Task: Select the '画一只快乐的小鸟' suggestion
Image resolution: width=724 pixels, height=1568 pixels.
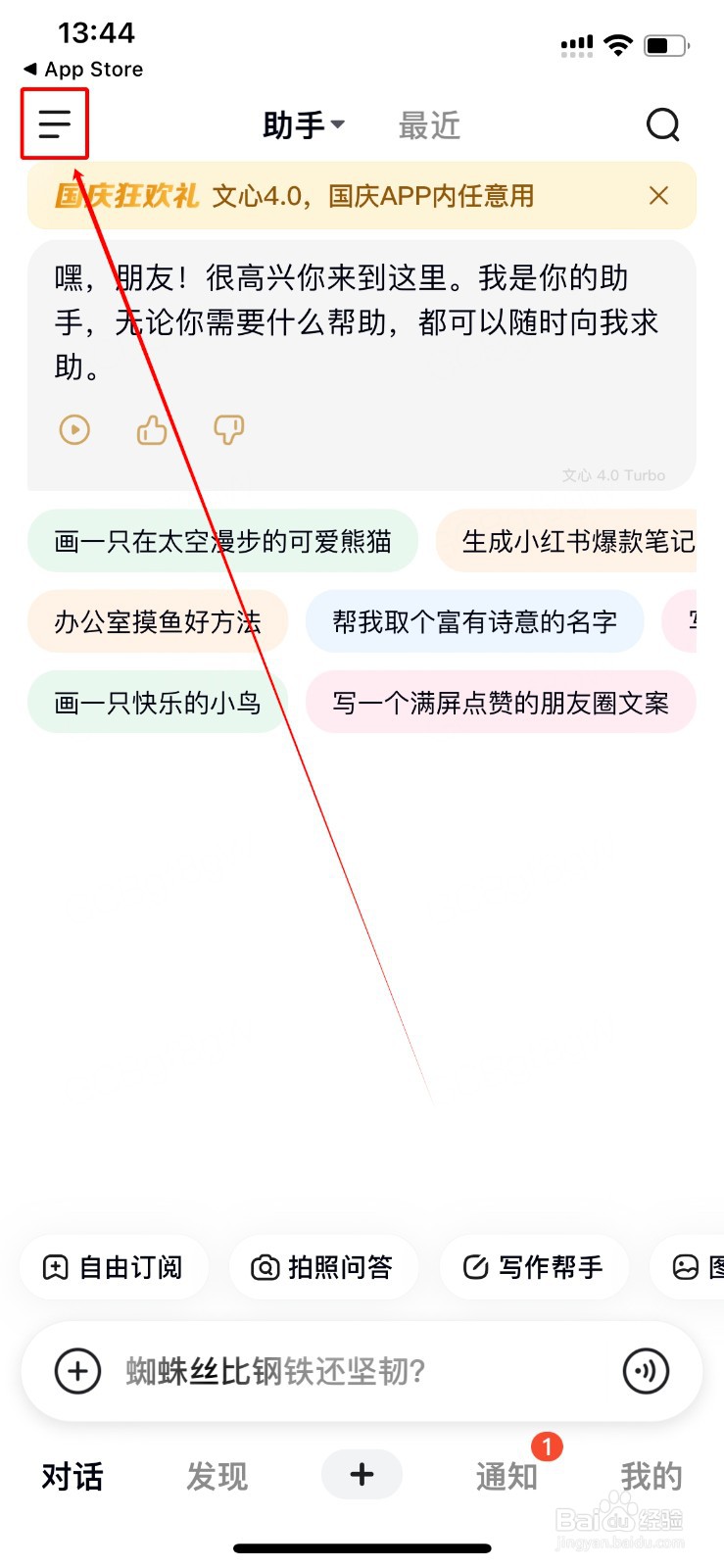Action: pyautogui.click(x=157, y=702)
